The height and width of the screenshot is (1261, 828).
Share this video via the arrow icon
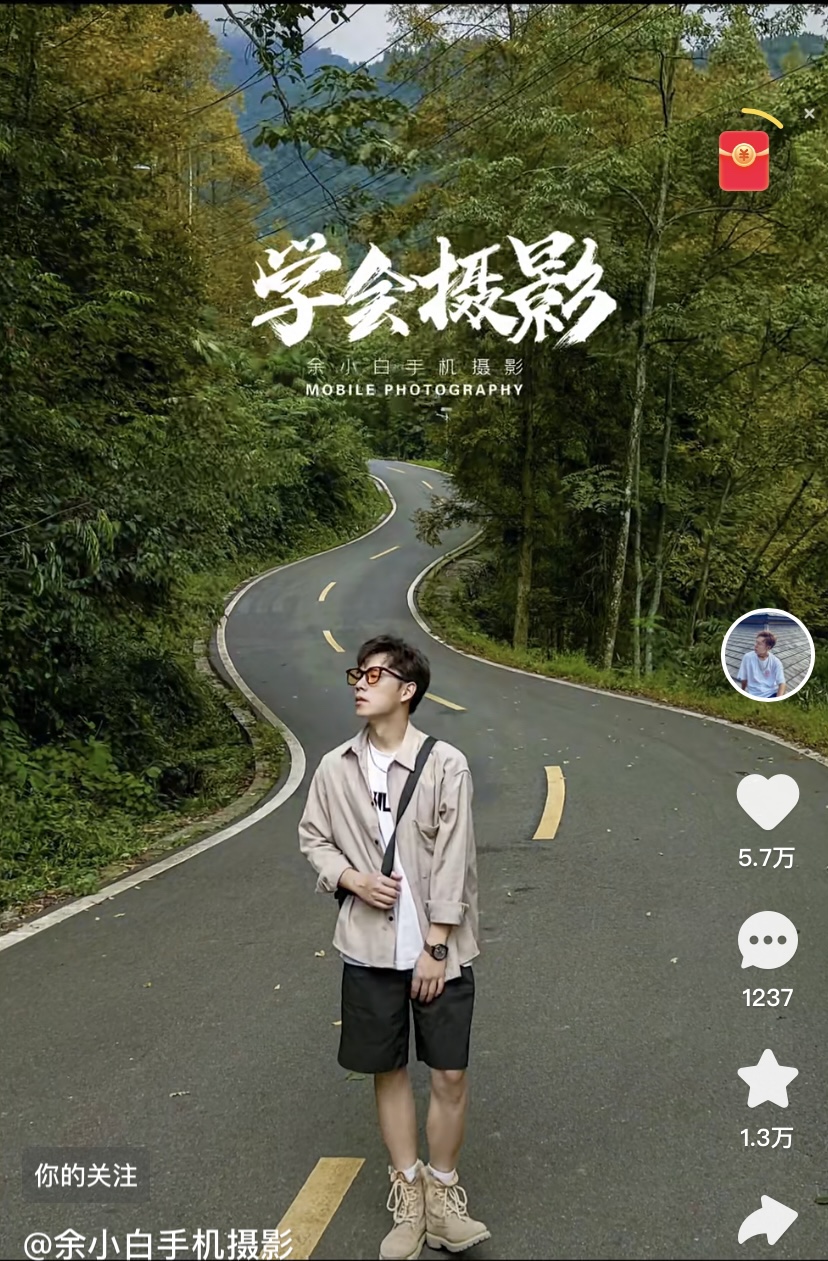[x=767, y=1220]
